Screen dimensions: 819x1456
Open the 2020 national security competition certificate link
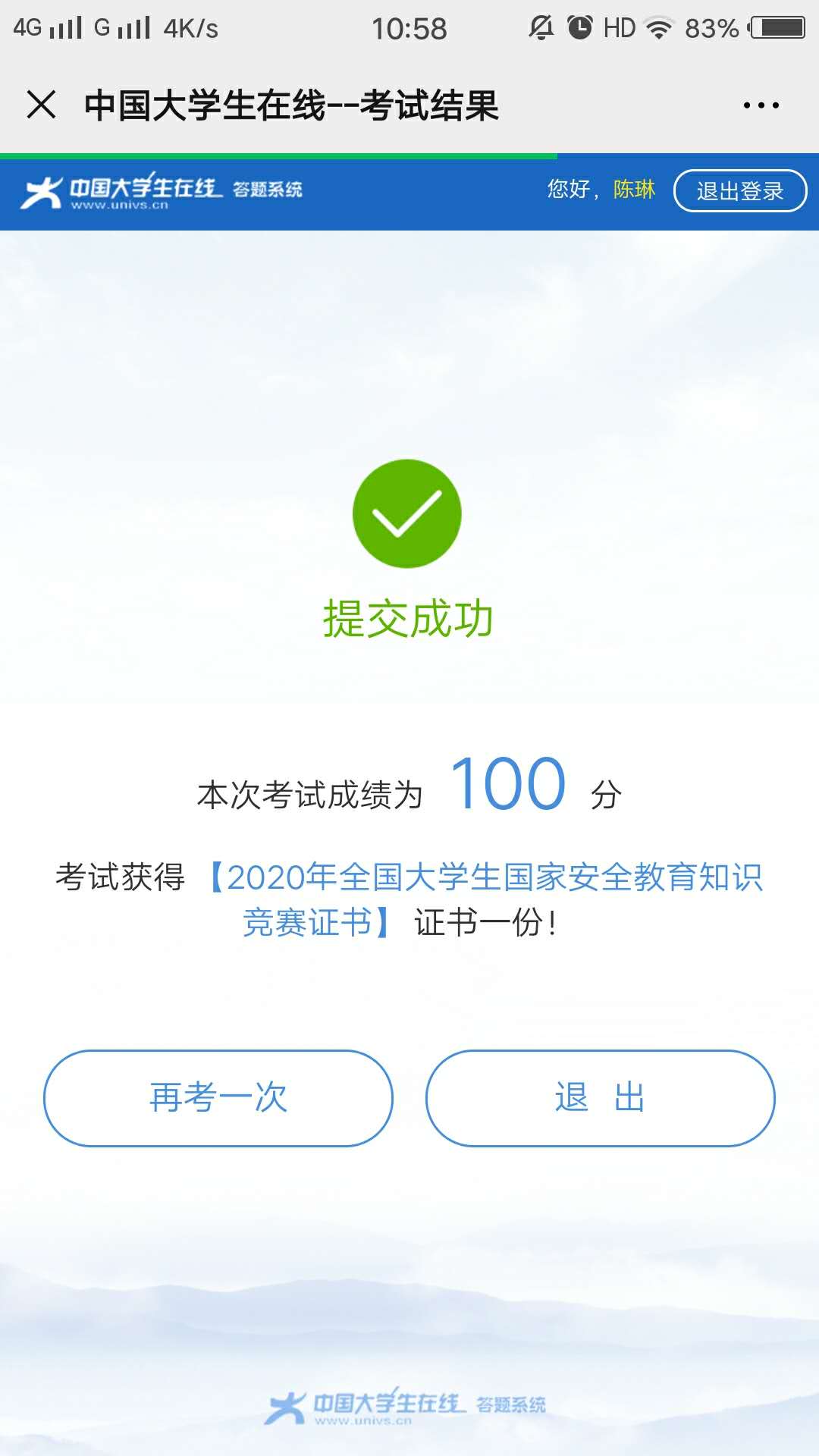(485, 899)
